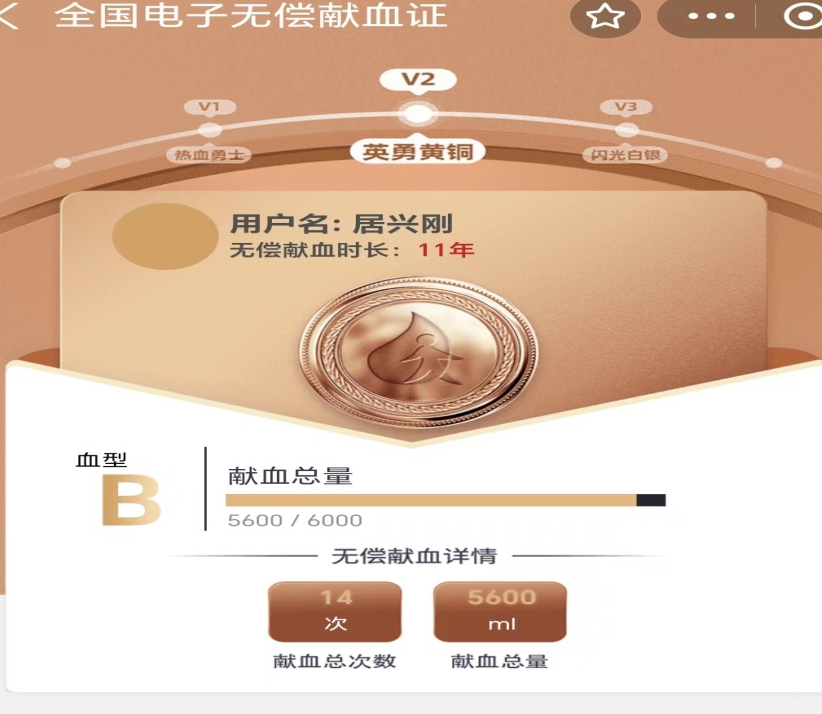
Task: Open the three-dot more options menu
Action: pos(711,17)
